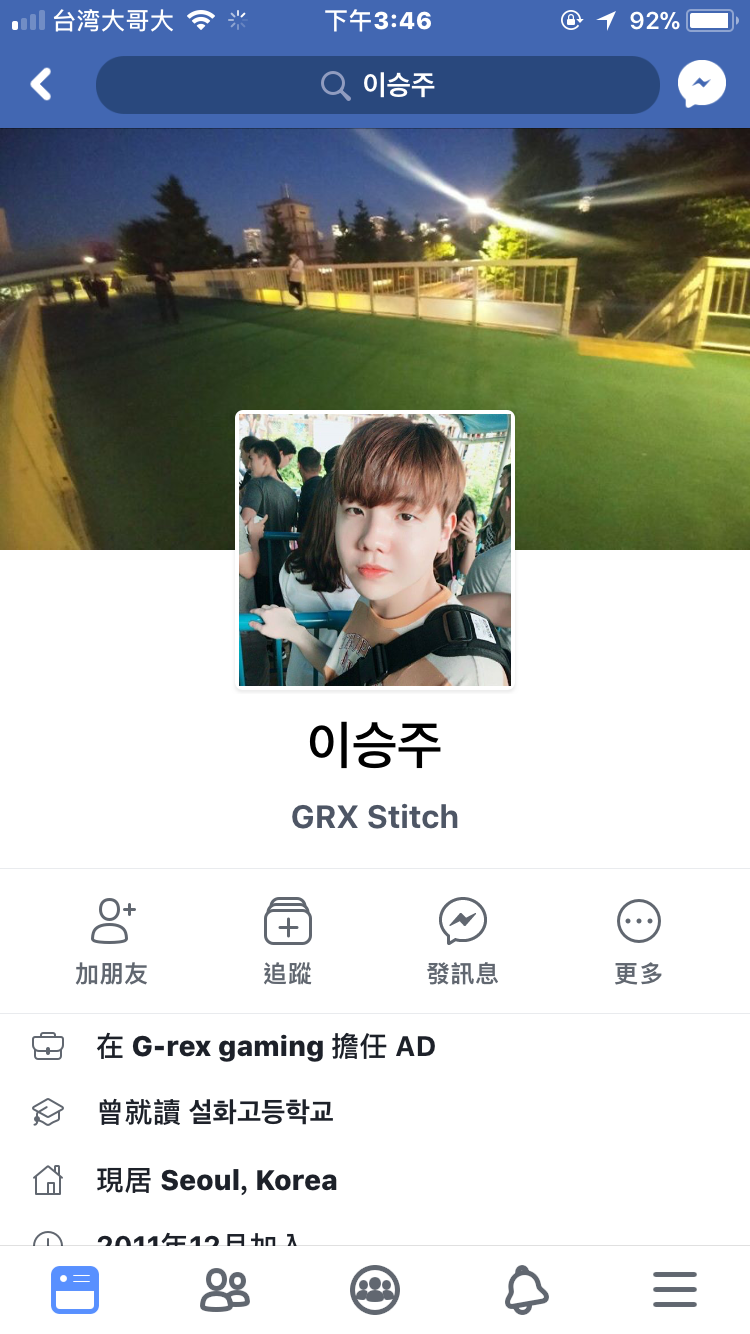Switch to the News Feed tab
The image size is (750, 1334).
(75, 1289)
